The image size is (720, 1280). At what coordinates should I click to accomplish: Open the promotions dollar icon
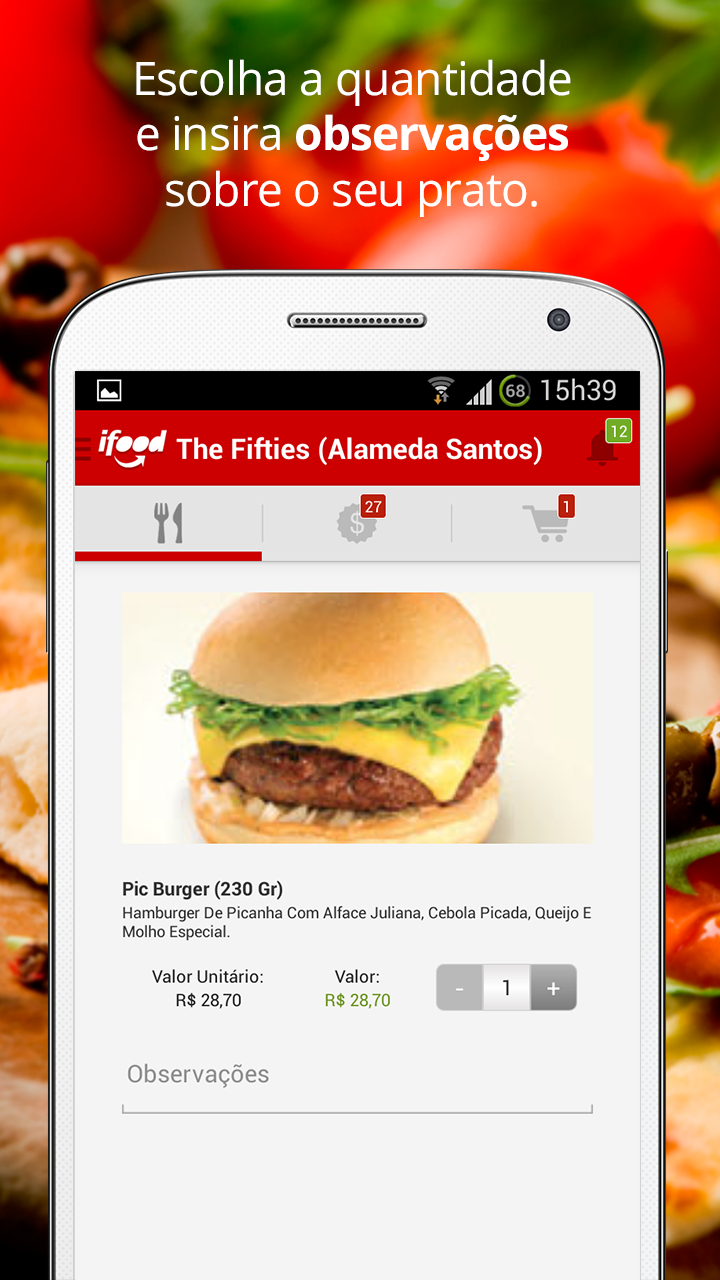(x=357, y=521)
